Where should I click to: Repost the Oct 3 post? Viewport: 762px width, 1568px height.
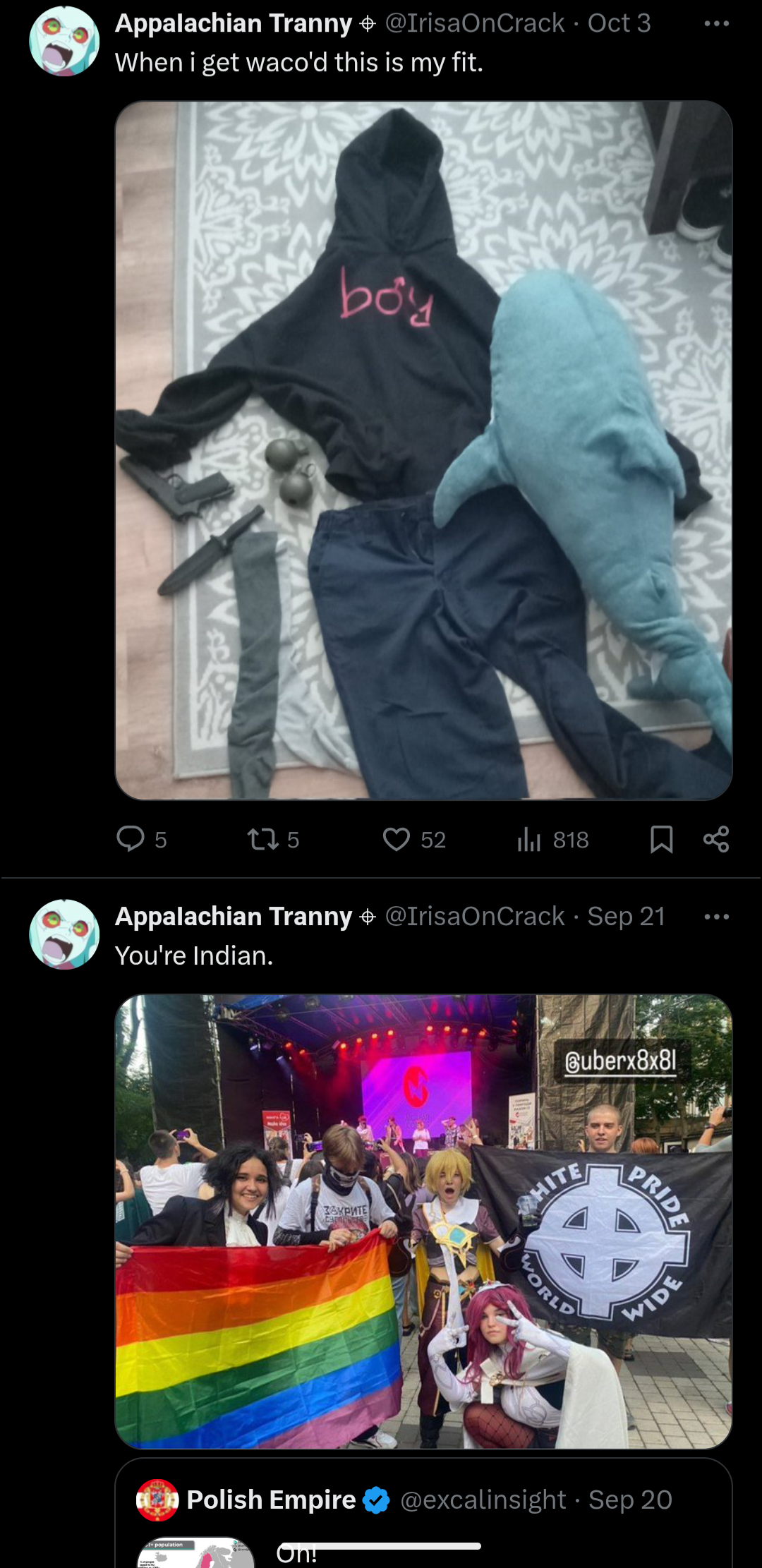[x=262, y=839]
